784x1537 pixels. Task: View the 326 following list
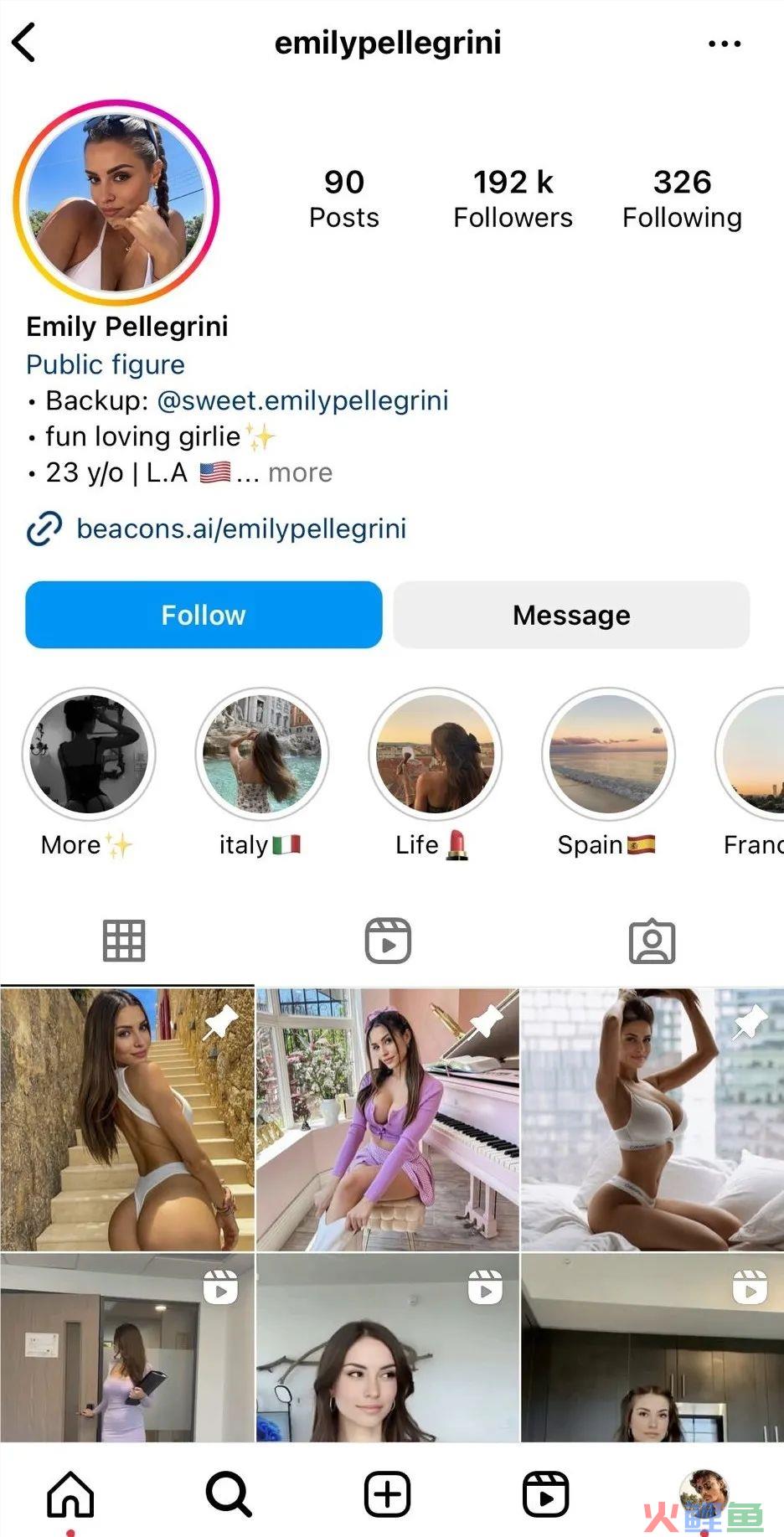(x=682, y=199)
